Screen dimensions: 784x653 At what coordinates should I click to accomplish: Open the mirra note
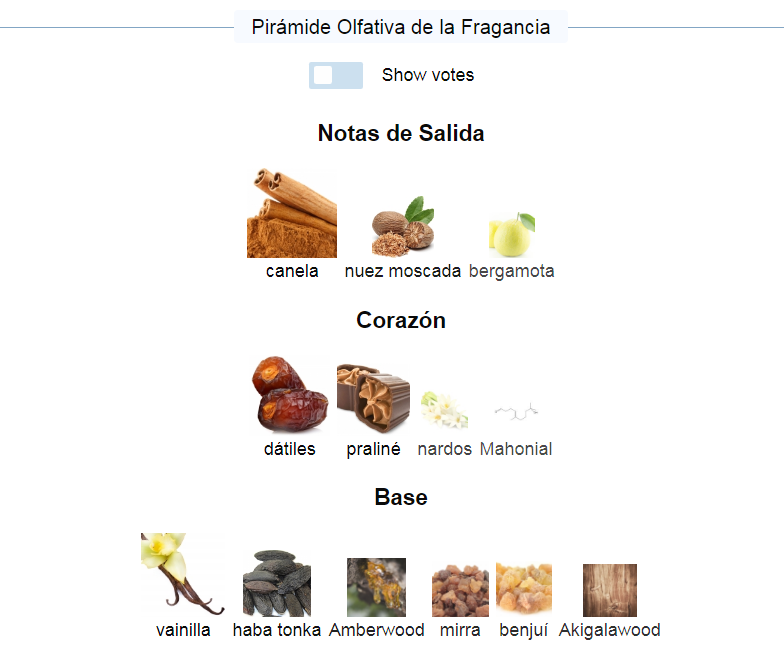(460, 592)
